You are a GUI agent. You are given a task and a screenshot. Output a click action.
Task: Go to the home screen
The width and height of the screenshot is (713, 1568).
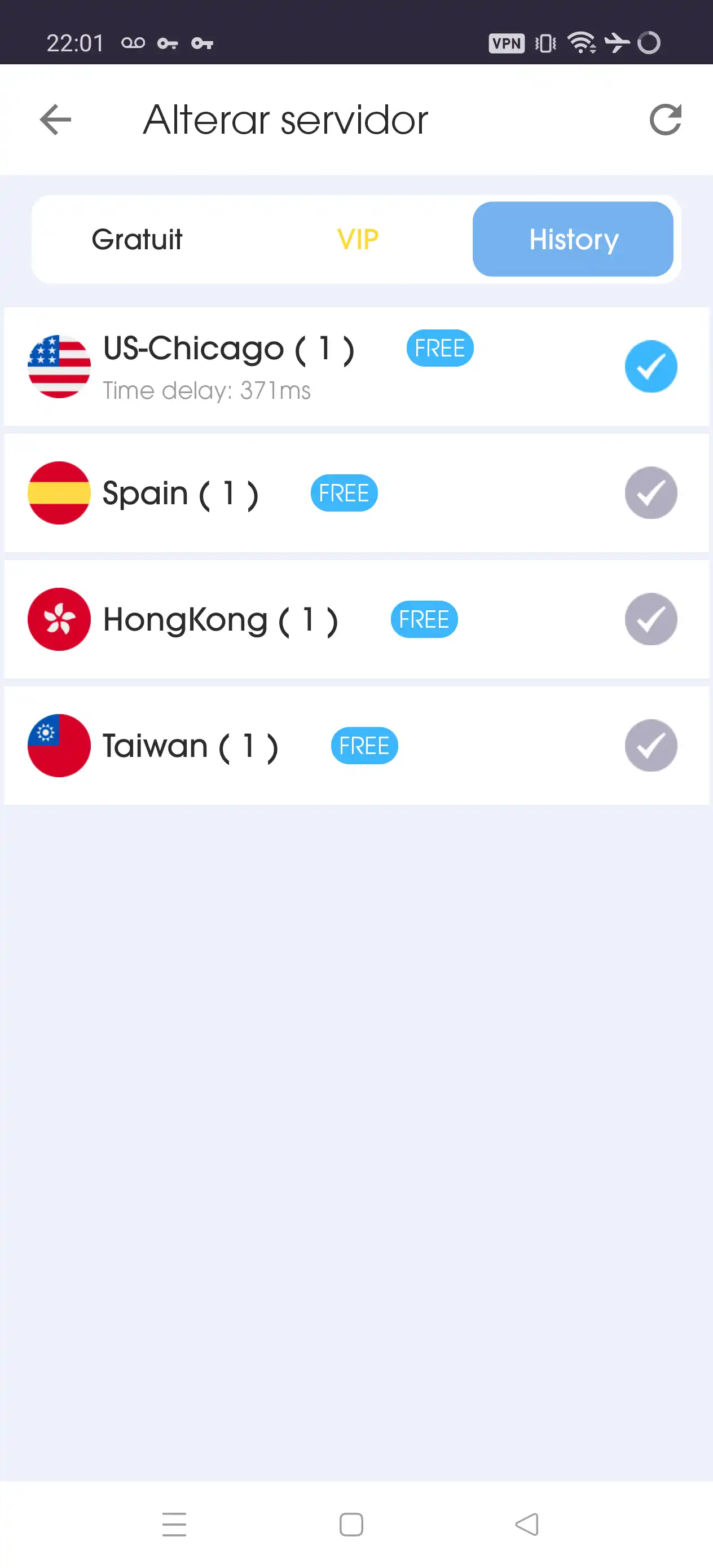351,1524
